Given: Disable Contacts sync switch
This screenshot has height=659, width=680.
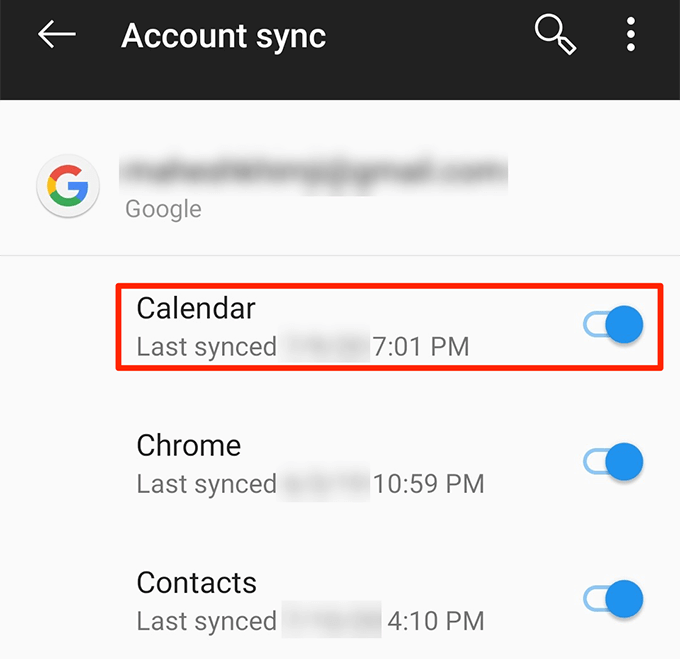Looking at the screenshot, I should (612, 599).
